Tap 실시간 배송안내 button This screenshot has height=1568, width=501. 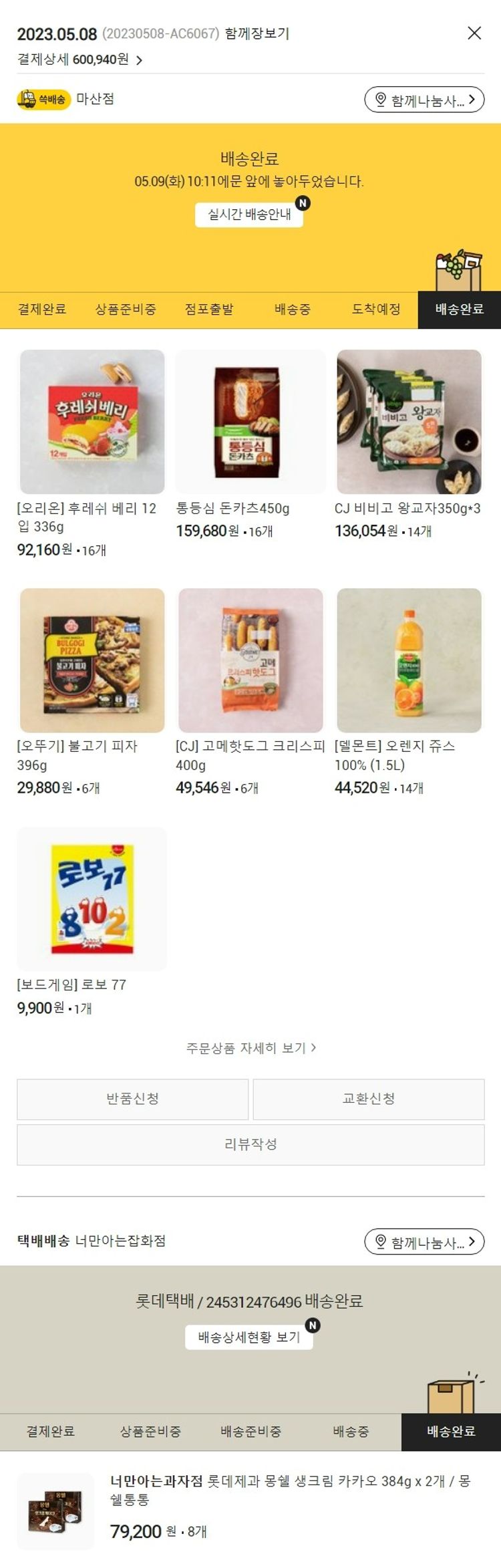[249, 215]
